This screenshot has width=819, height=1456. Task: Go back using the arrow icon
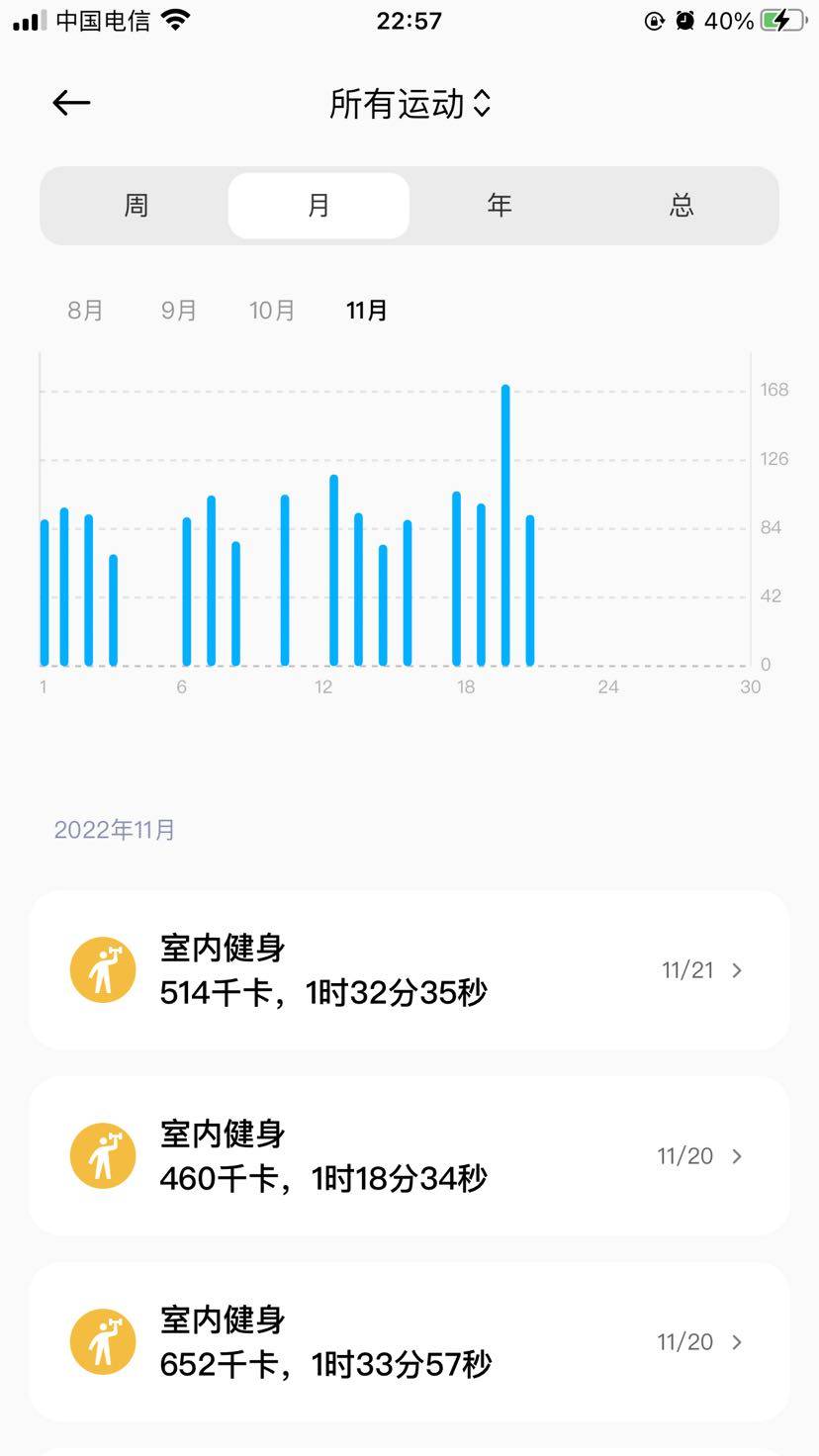[71, 103]
